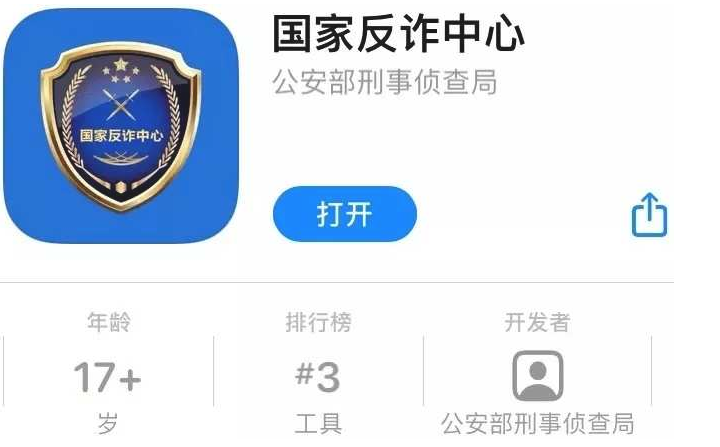Tap the 打开 button to open the app
Screen dimensions: 720x447
tap(344, 214)
